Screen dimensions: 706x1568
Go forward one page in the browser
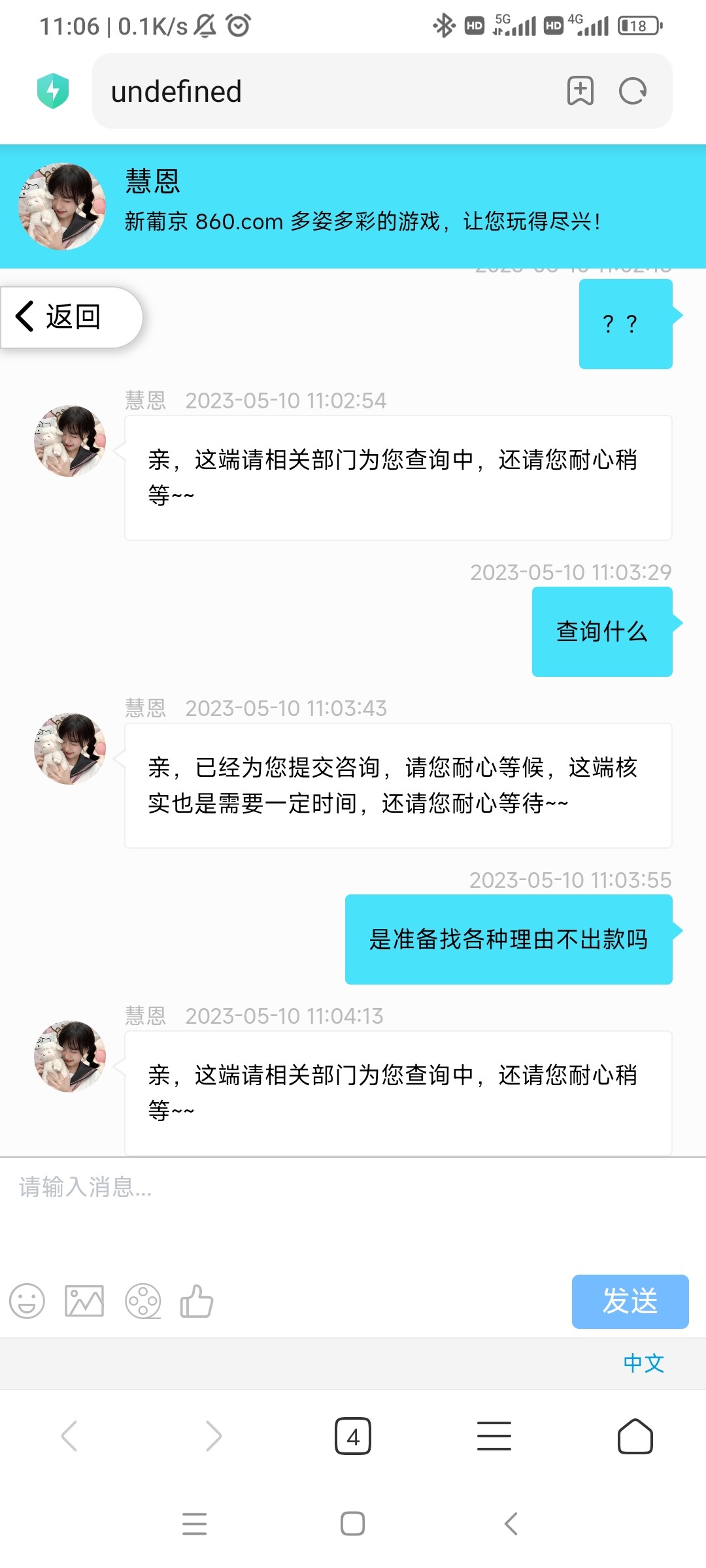(213, 1437)
